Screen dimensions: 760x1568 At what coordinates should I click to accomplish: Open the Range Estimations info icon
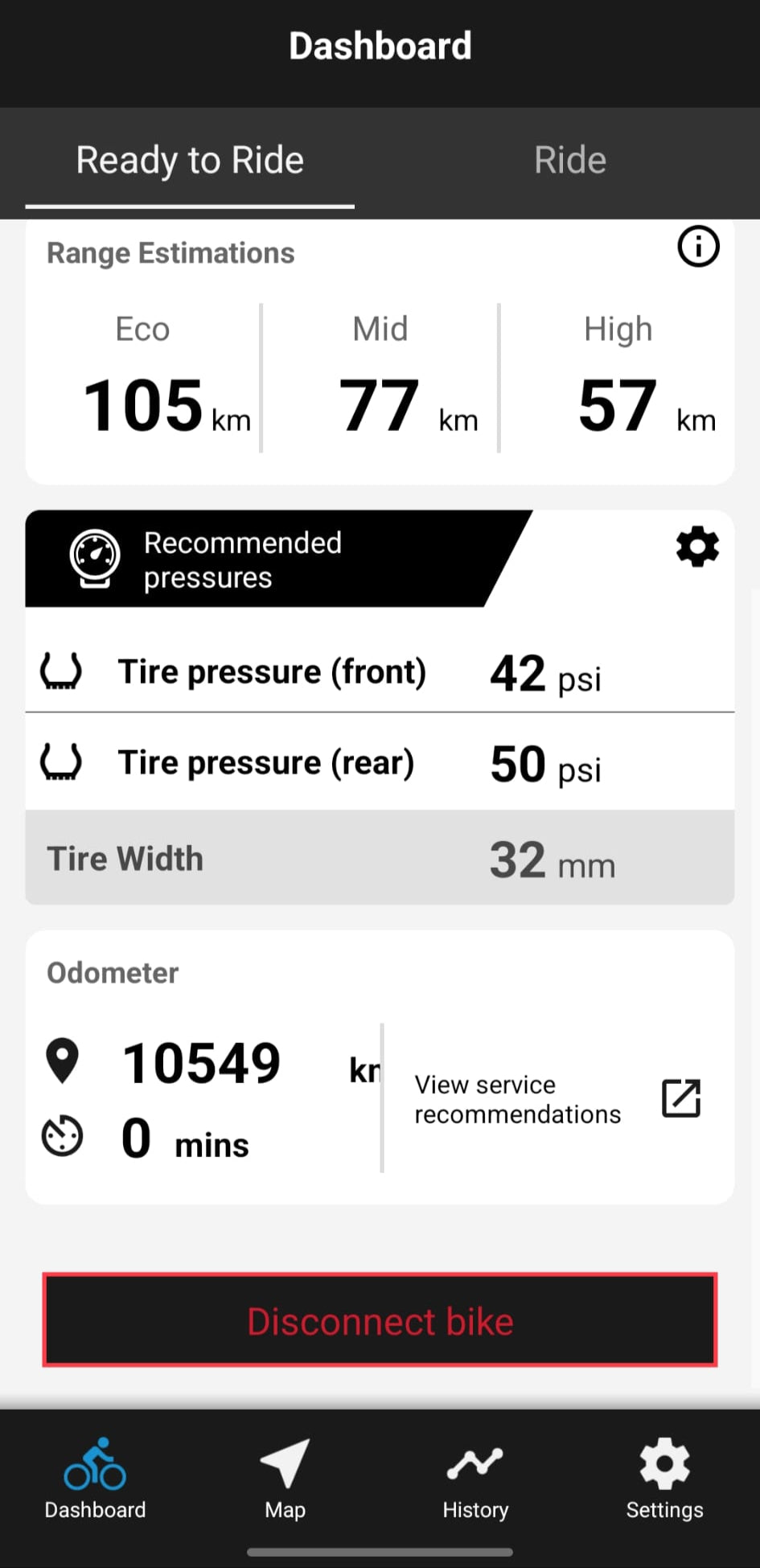click(x=698, y=248)
